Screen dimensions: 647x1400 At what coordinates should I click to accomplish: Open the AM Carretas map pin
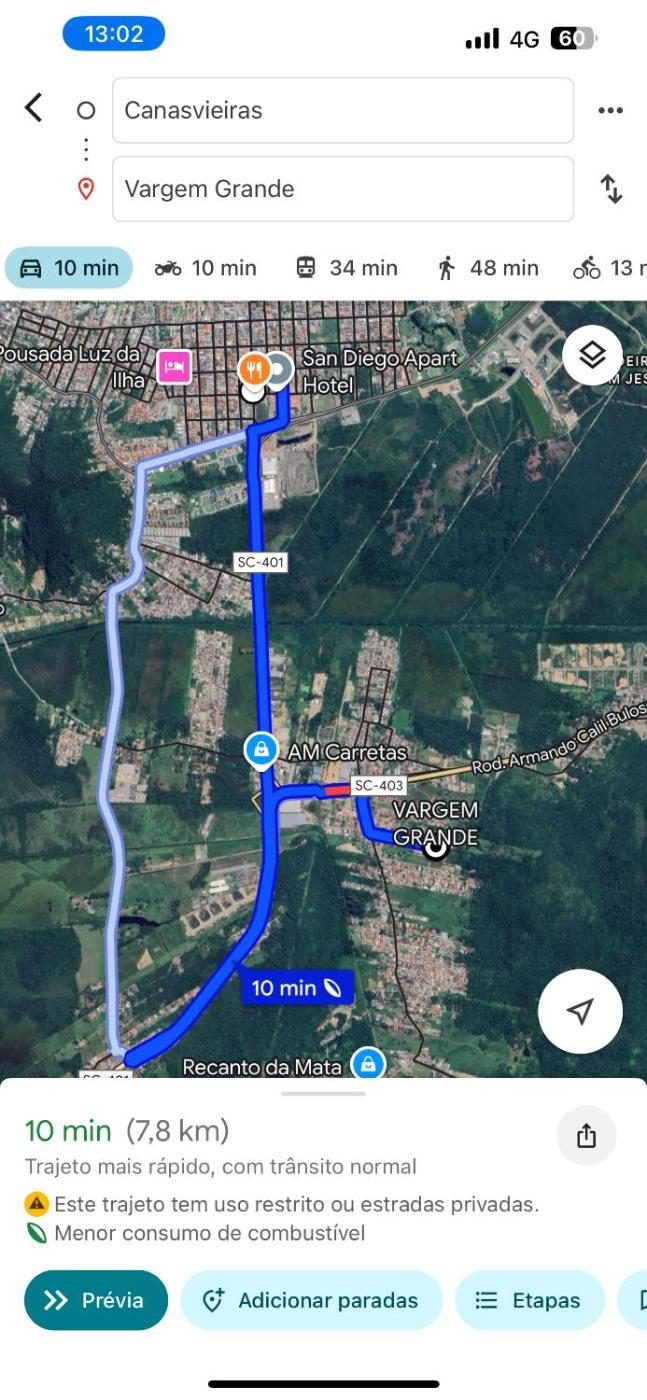pyautogui.click(x=261, y=749)
